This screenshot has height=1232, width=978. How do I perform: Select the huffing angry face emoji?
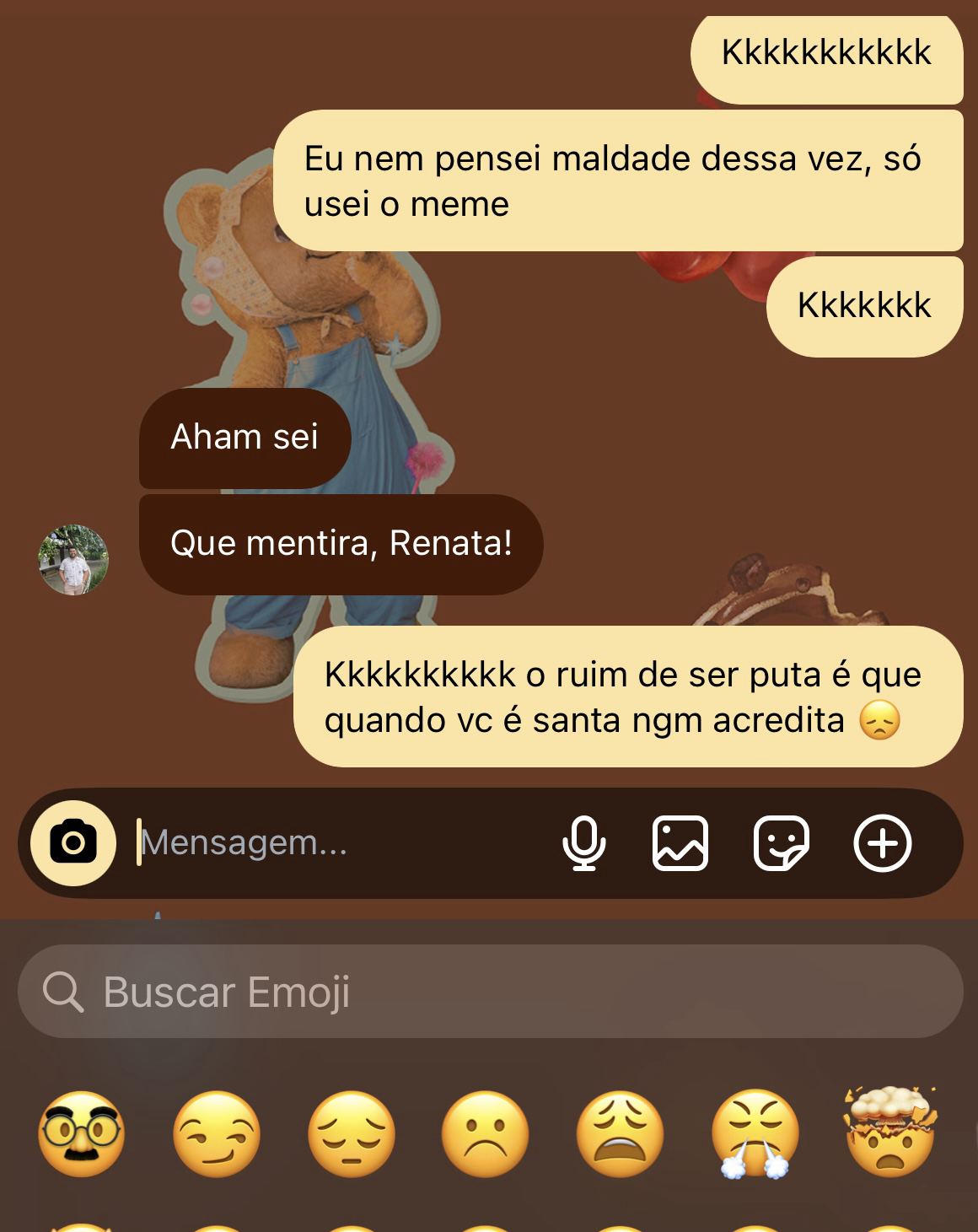tap(755, 1134)
